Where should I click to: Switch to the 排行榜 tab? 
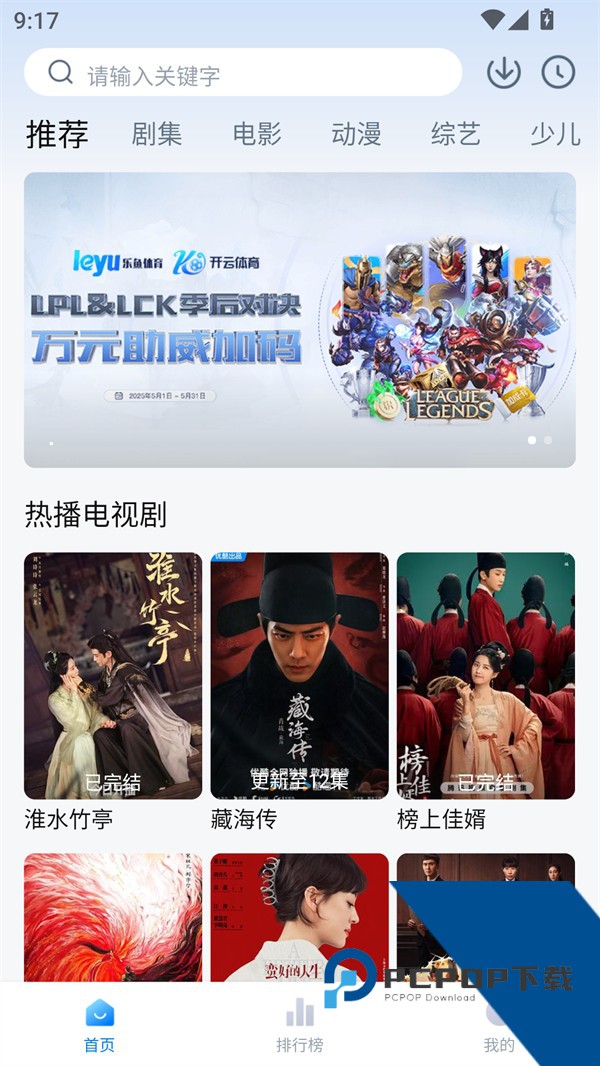(x=300, y=1025)
